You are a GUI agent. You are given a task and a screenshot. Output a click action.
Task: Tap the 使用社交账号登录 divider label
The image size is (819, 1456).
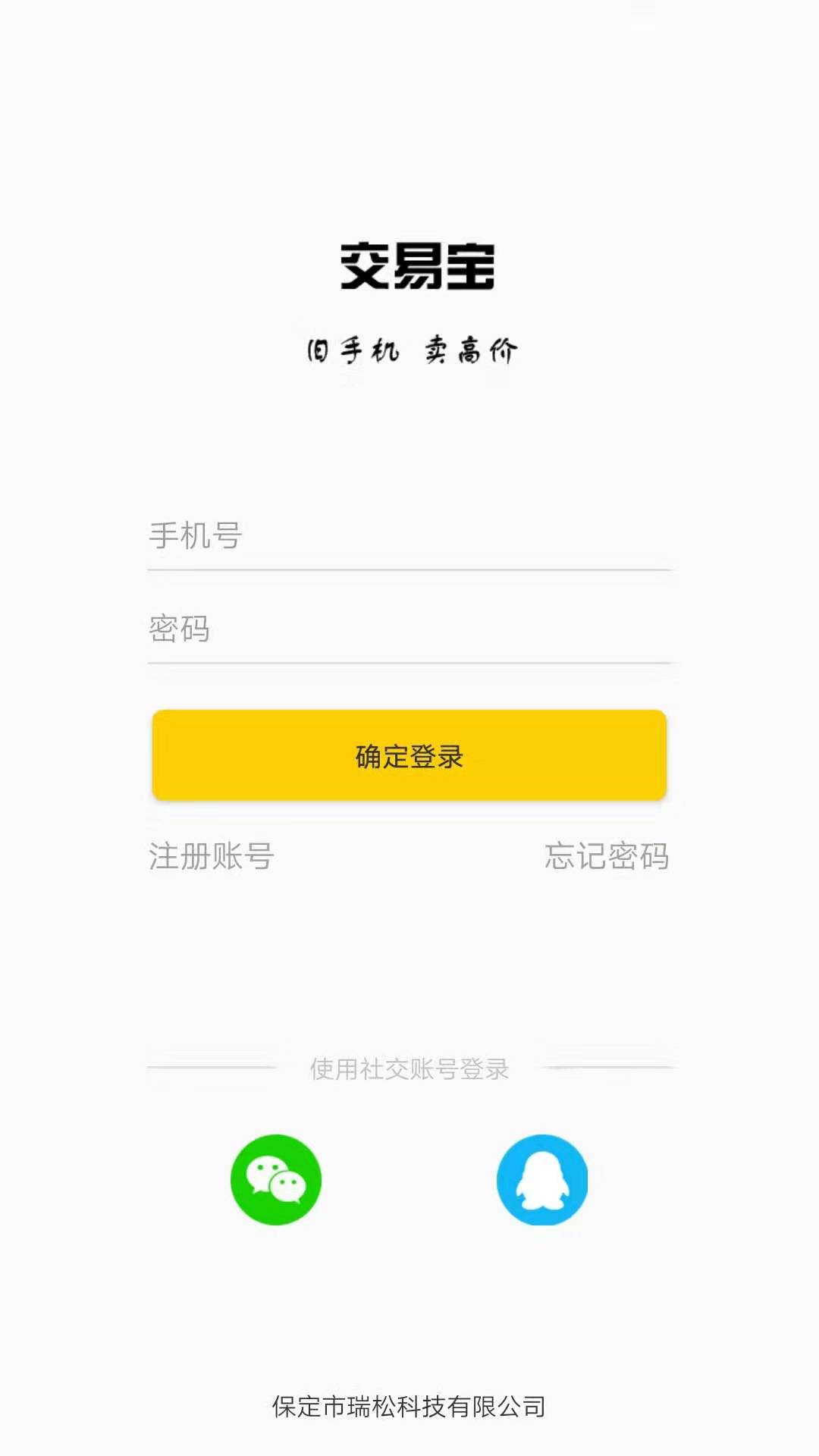click(x=409, y=1067)
